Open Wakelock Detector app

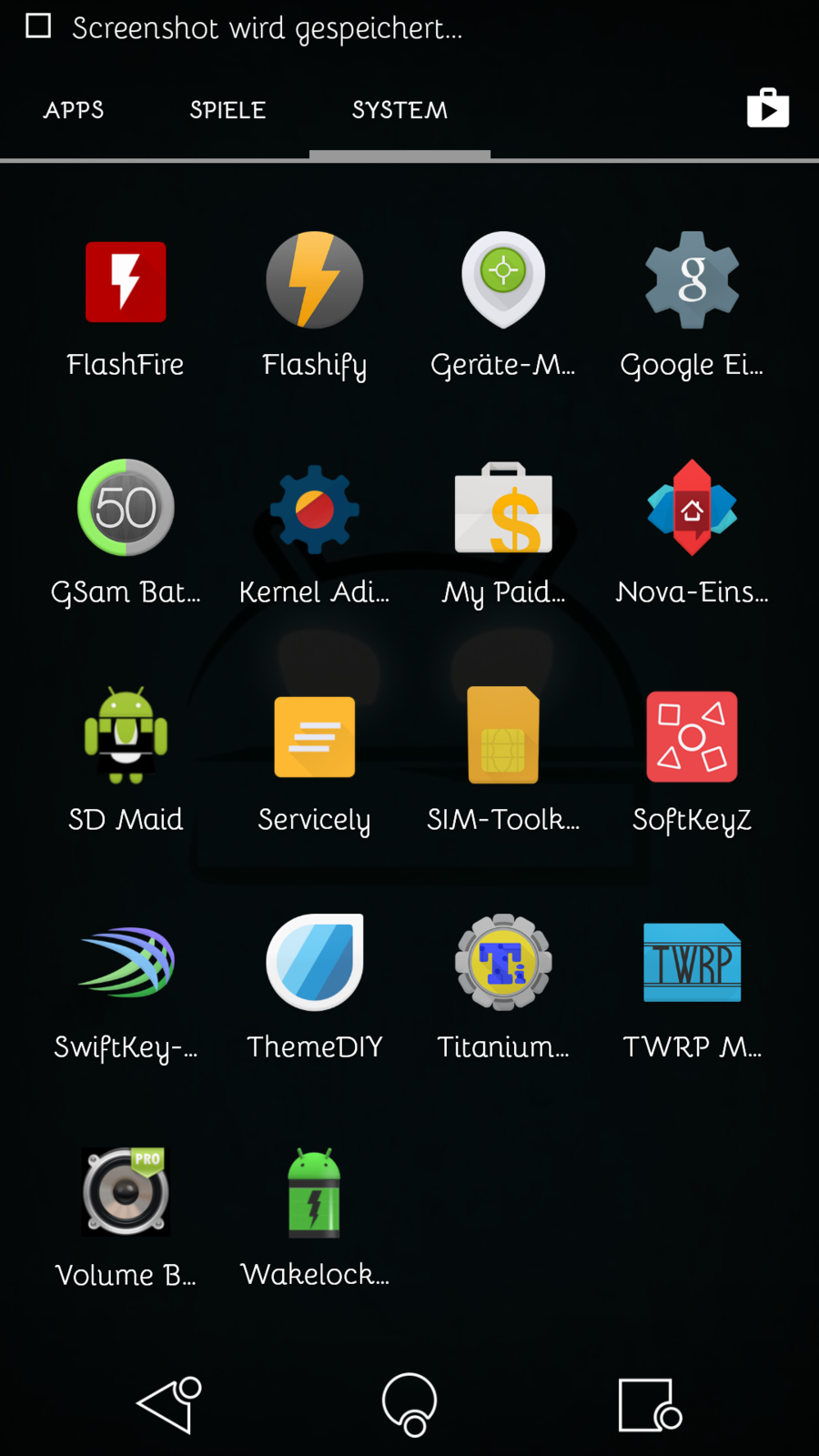314,1192
